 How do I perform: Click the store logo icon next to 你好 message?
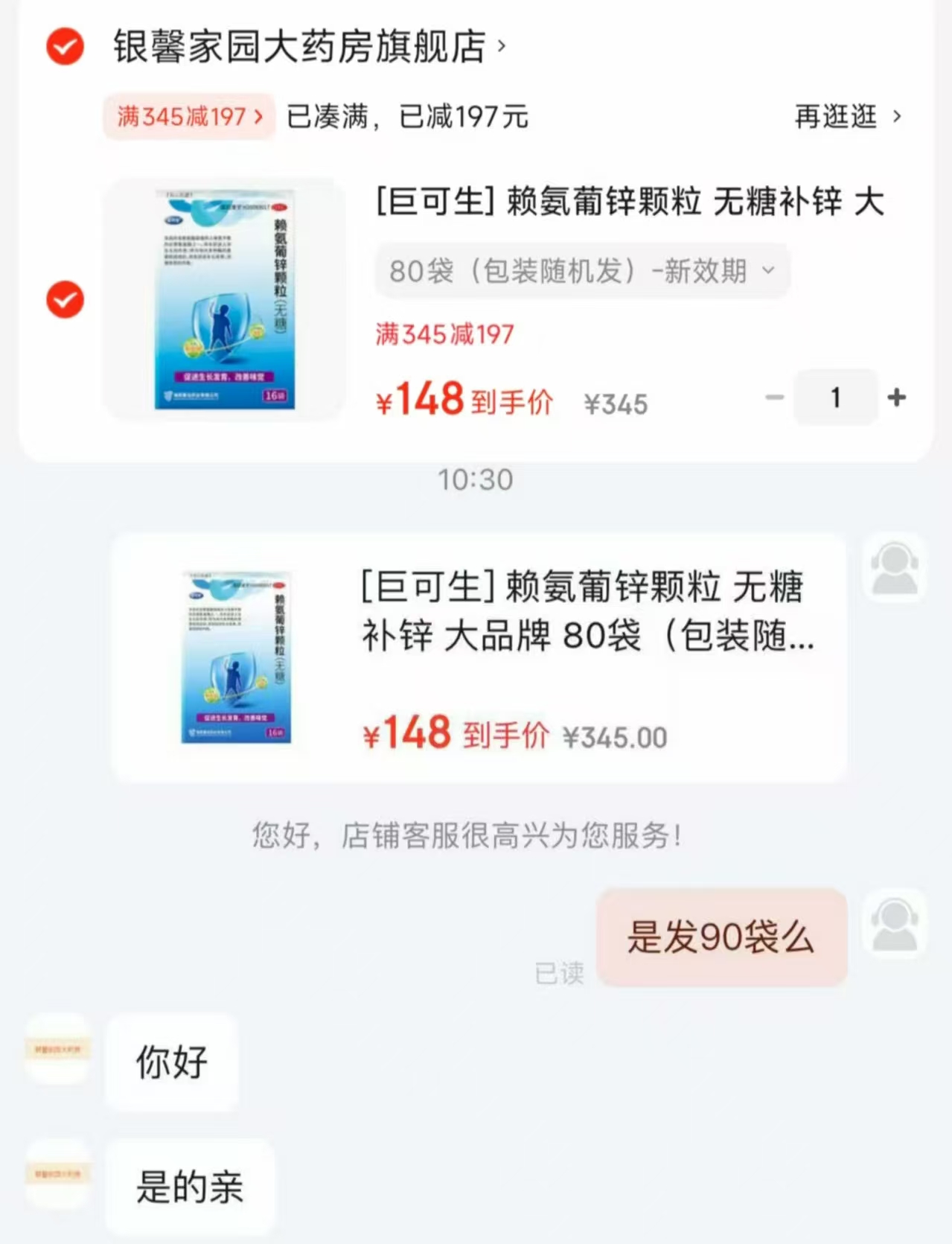click(x=58, y=1050)
